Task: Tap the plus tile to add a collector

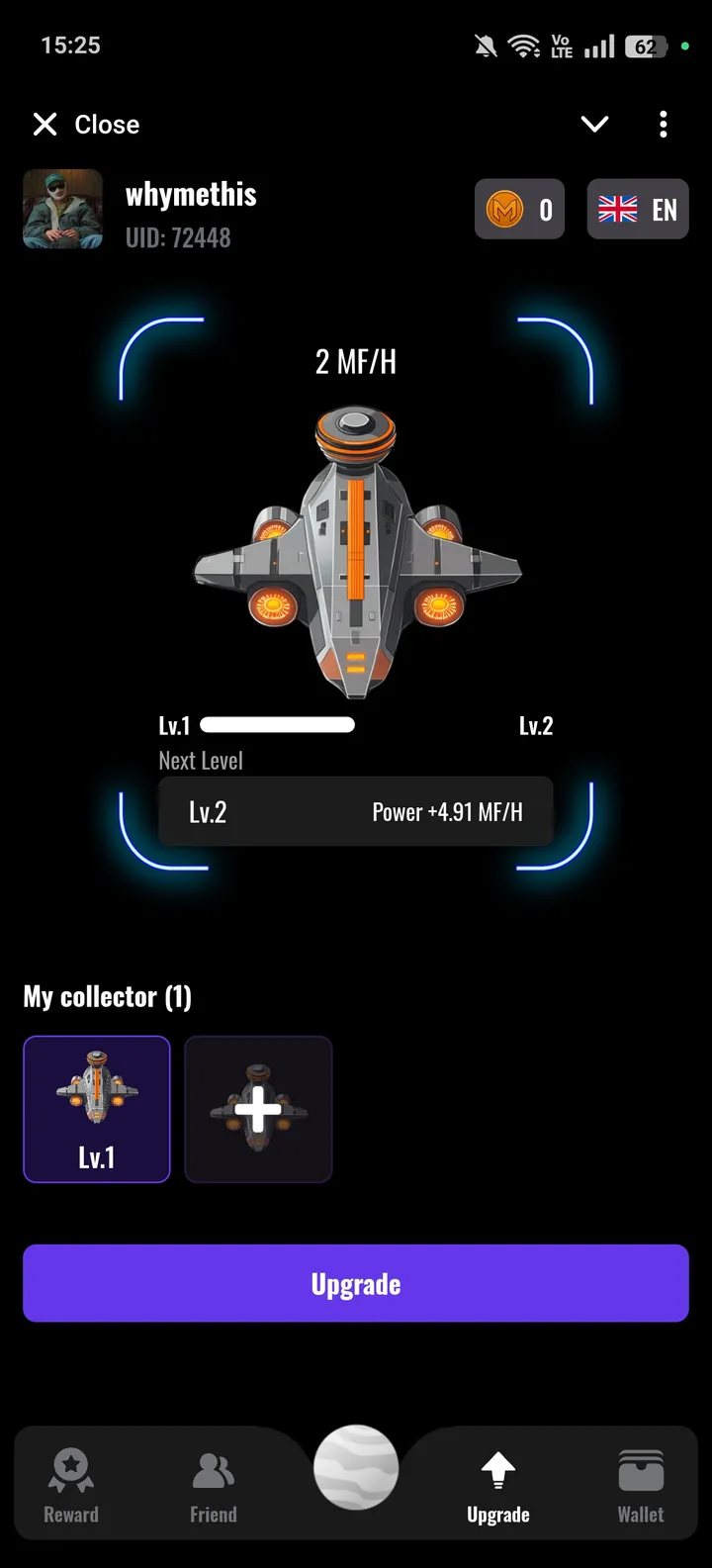Action: pos(257,1108)
